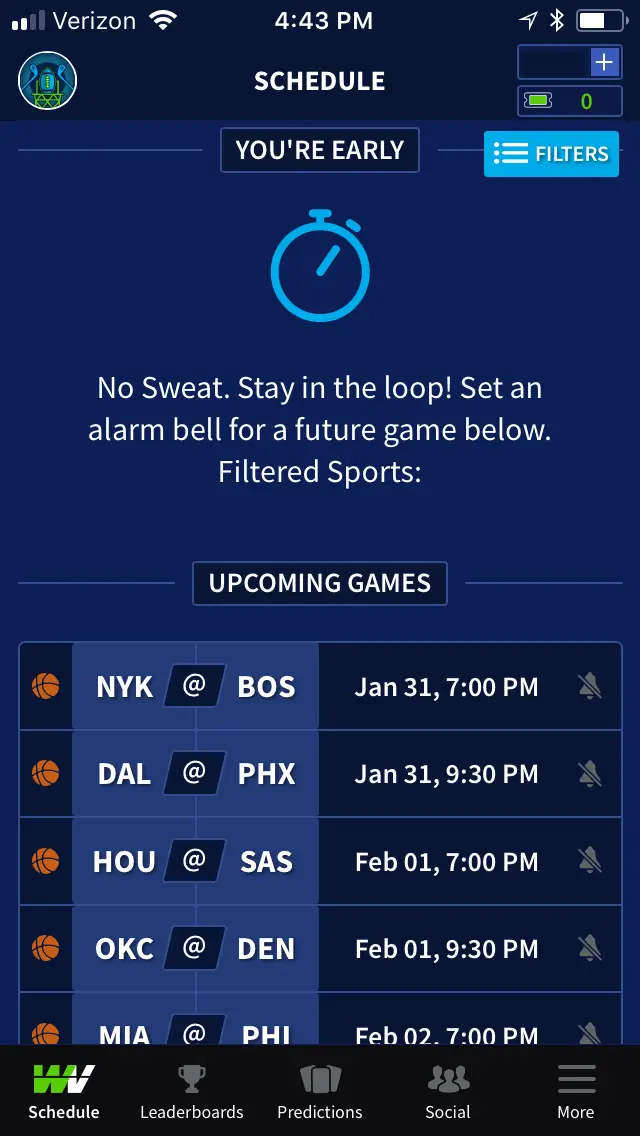Screen dimensions: 640x1136
Task: Open the Filters menu
Action: click(x=551, y=154)
